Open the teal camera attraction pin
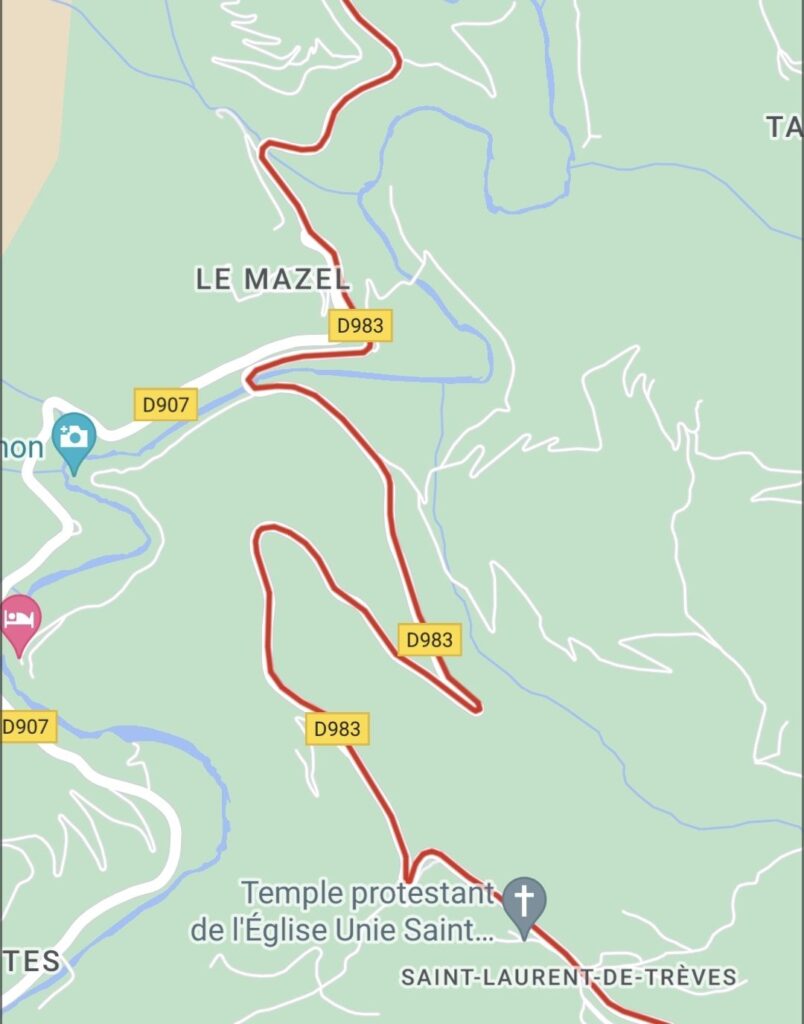Screen dimensions: 804x1024 [74, 438]
